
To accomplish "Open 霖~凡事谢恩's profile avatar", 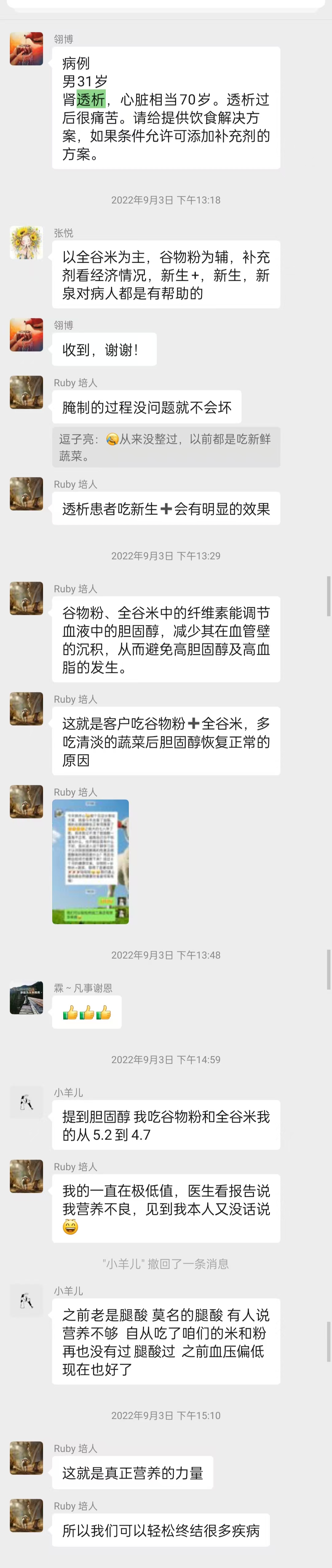I will coord(26,997).
